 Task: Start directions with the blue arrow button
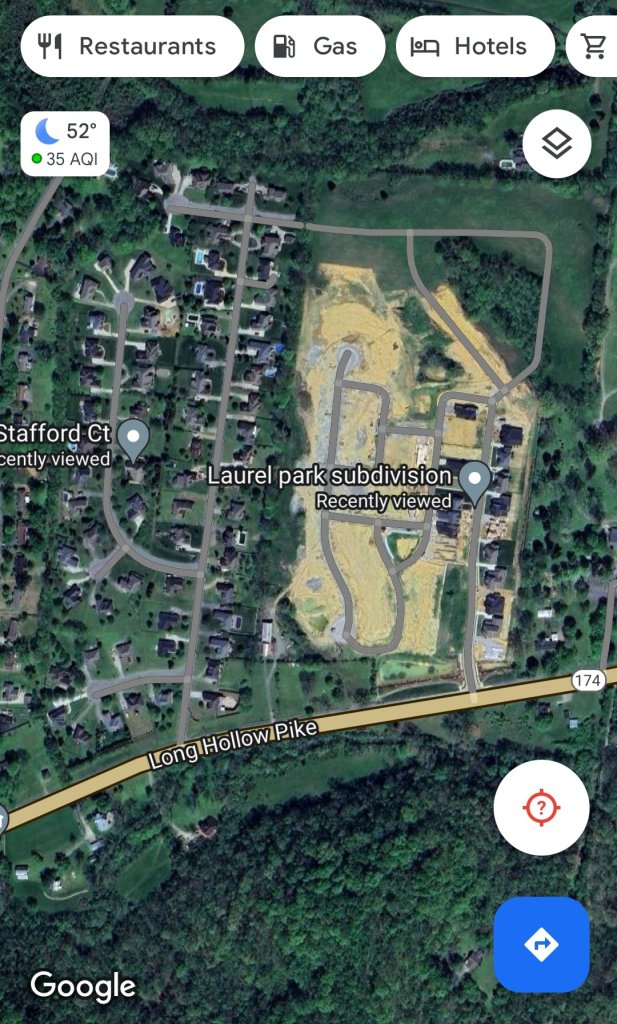[x=541, y=944]
